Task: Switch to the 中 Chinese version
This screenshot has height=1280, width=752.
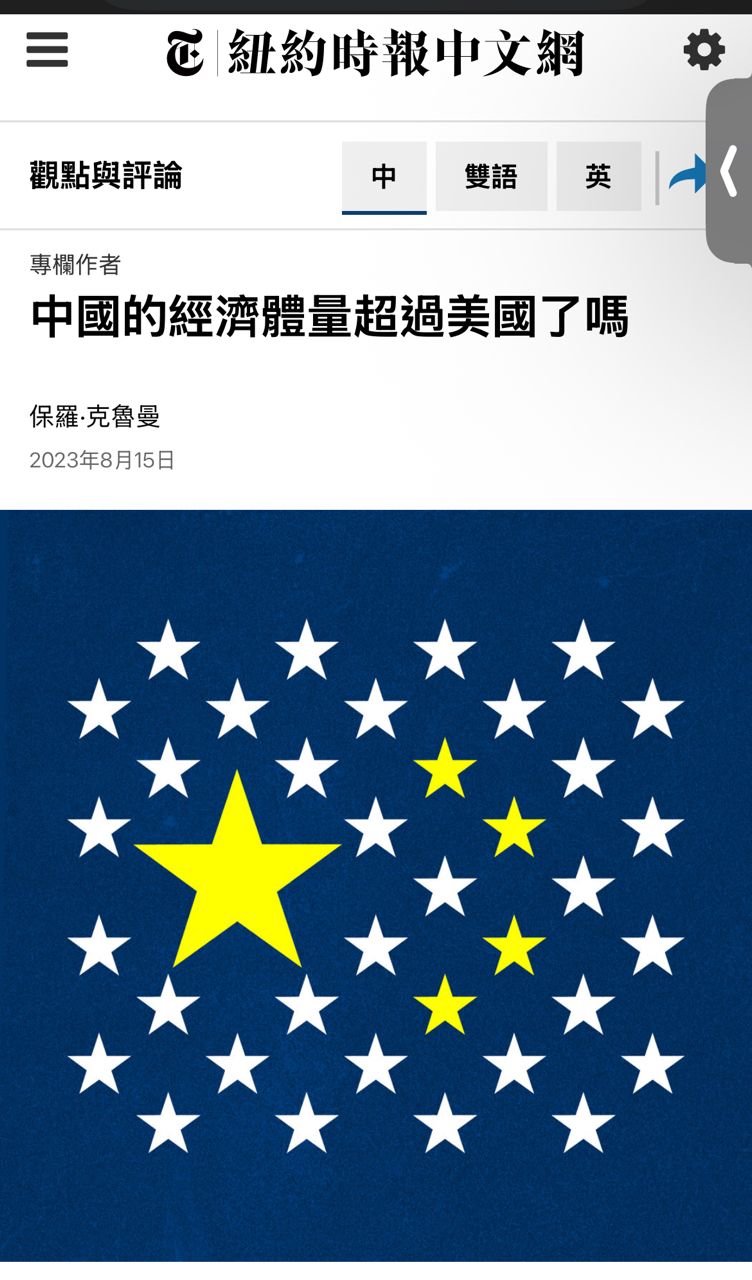Action: pyautogui.click(x=384, y=177)
